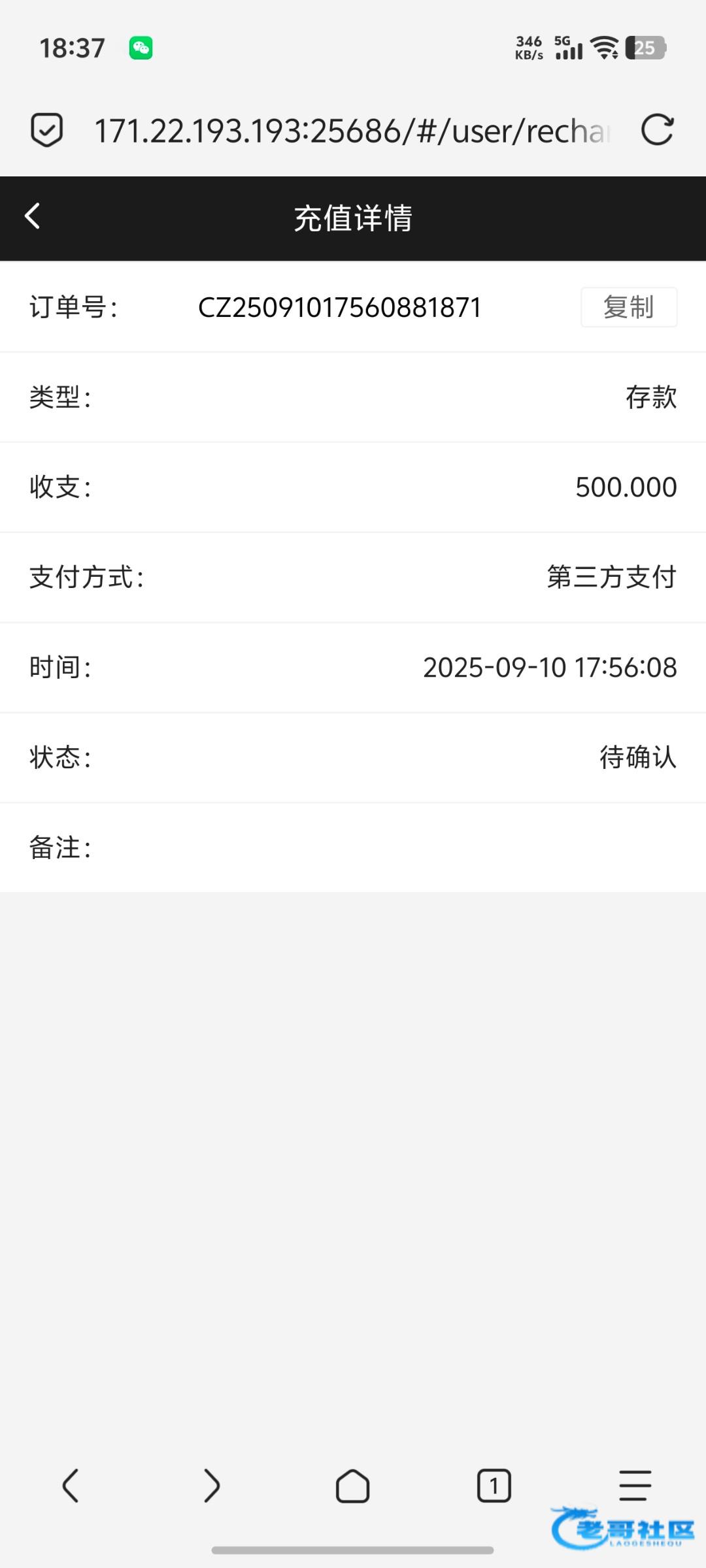Open the browser home page
This screenshot has height=1568, width=706.
[353, 1486]
